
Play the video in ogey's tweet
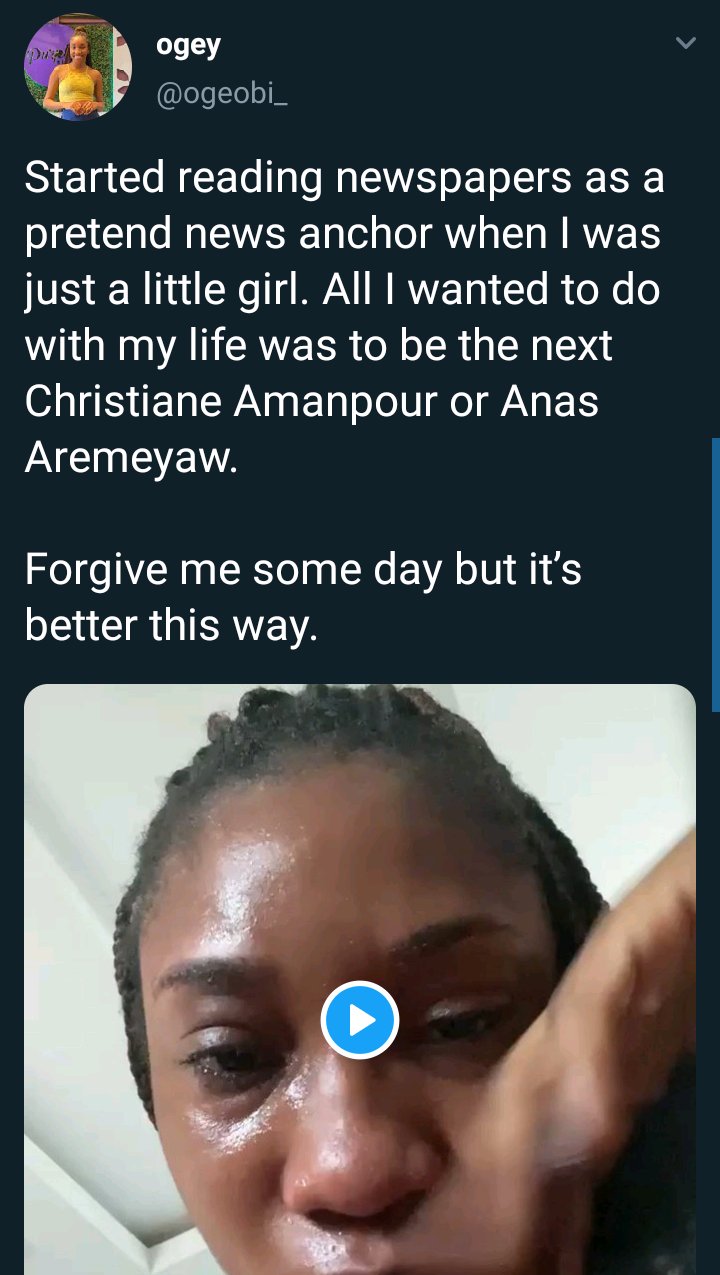[360, 1020]
